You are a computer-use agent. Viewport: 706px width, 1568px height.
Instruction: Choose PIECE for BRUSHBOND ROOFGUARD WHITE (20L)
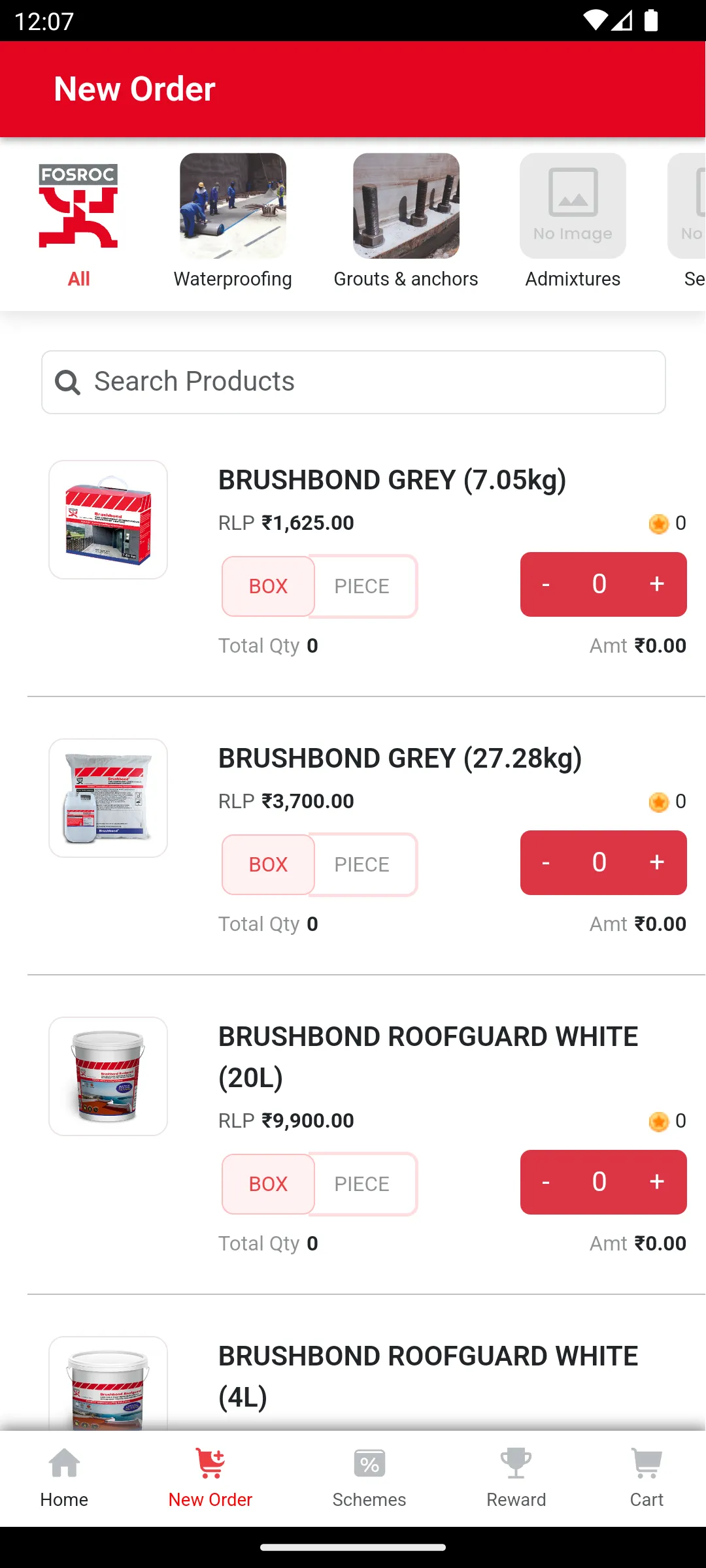(362, 1184)
